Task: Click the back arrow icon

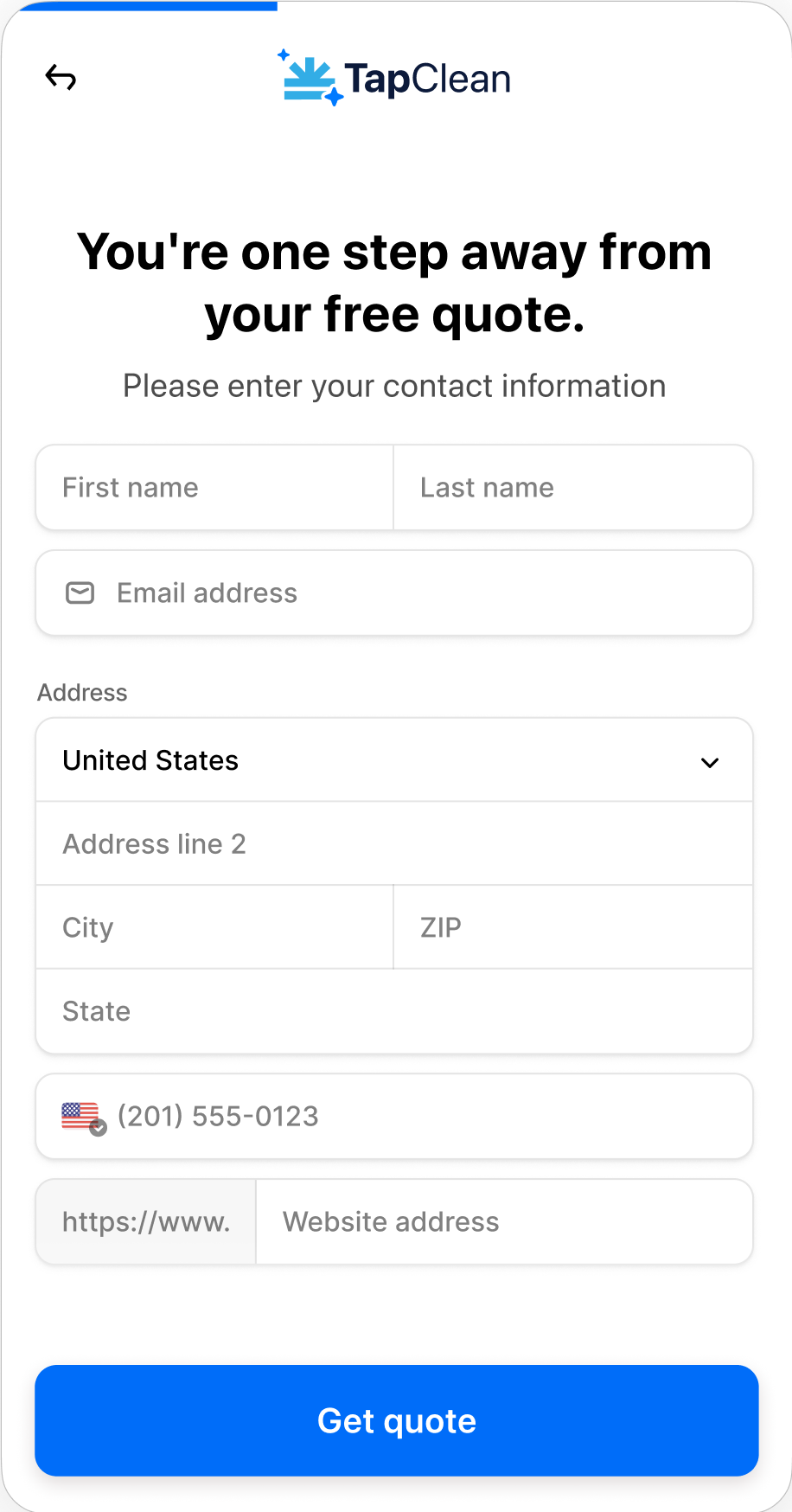Action: coord(61,77)
